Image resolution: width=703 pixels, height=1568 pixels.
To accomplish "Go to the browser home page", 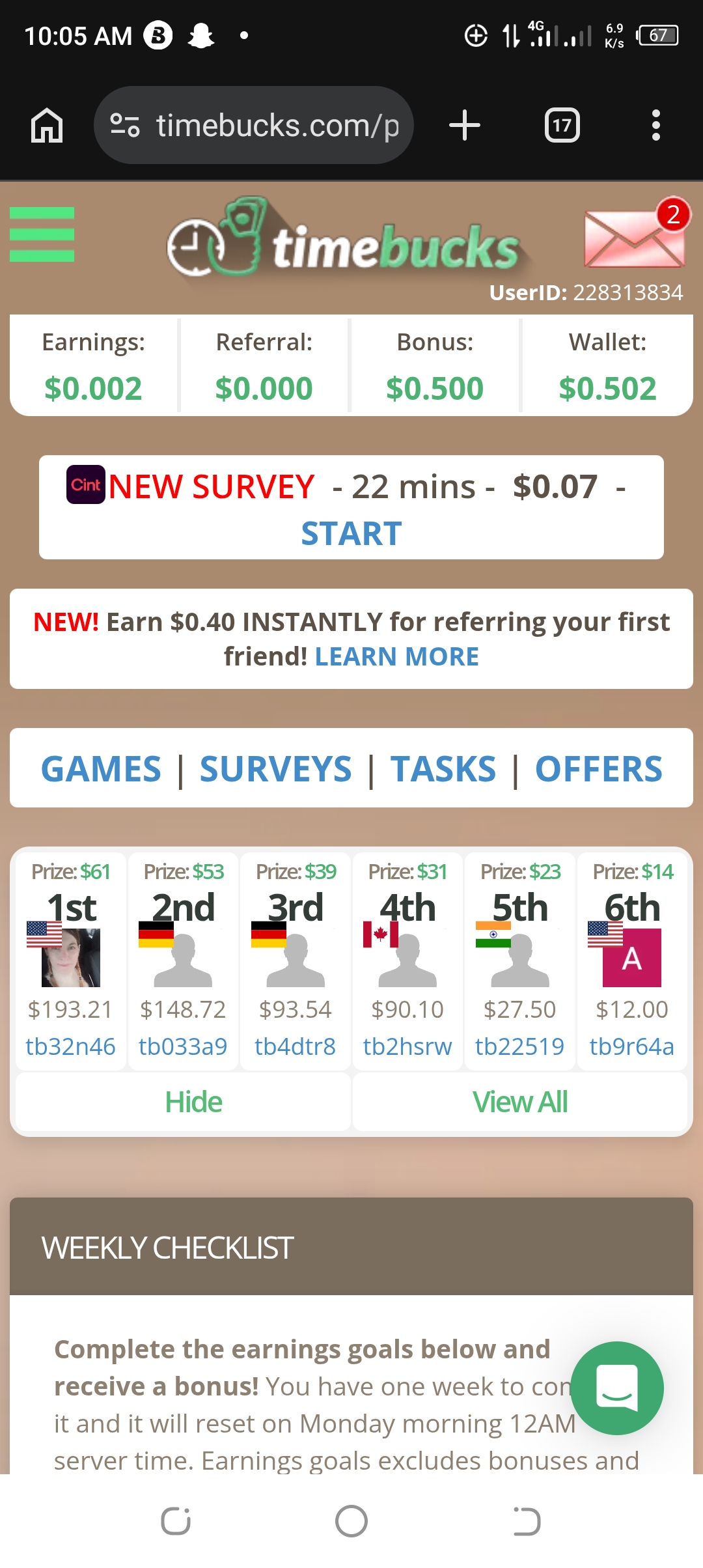I will 47,125.
